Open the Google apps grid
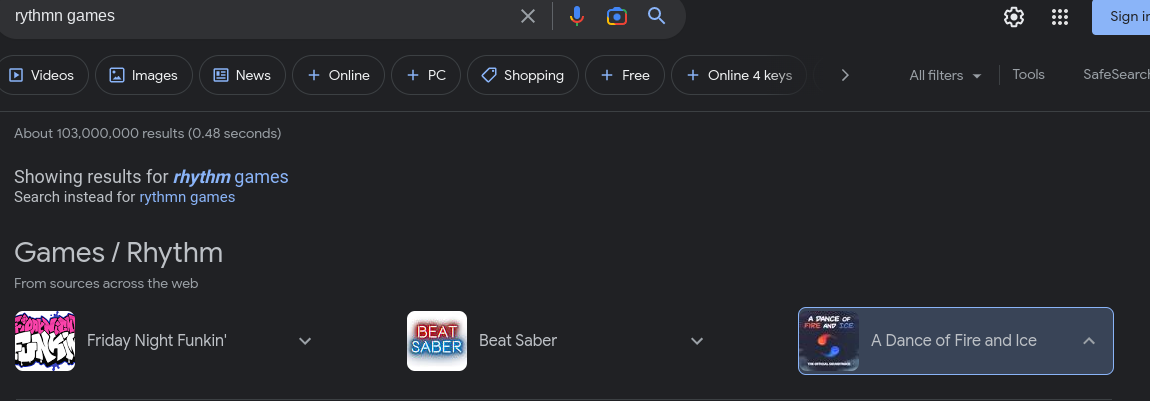The image size is (1150, 401). coord(1061,17)
